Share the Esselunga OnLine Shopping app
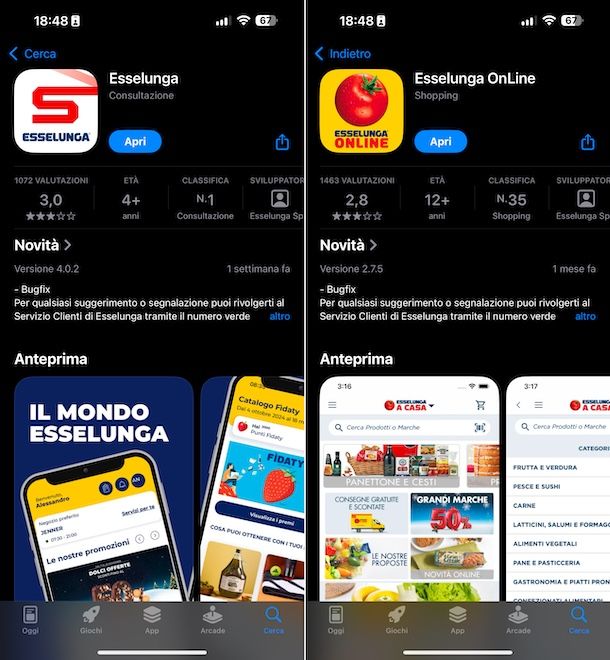Screen dimensions: 610x660 coord(588,142)
